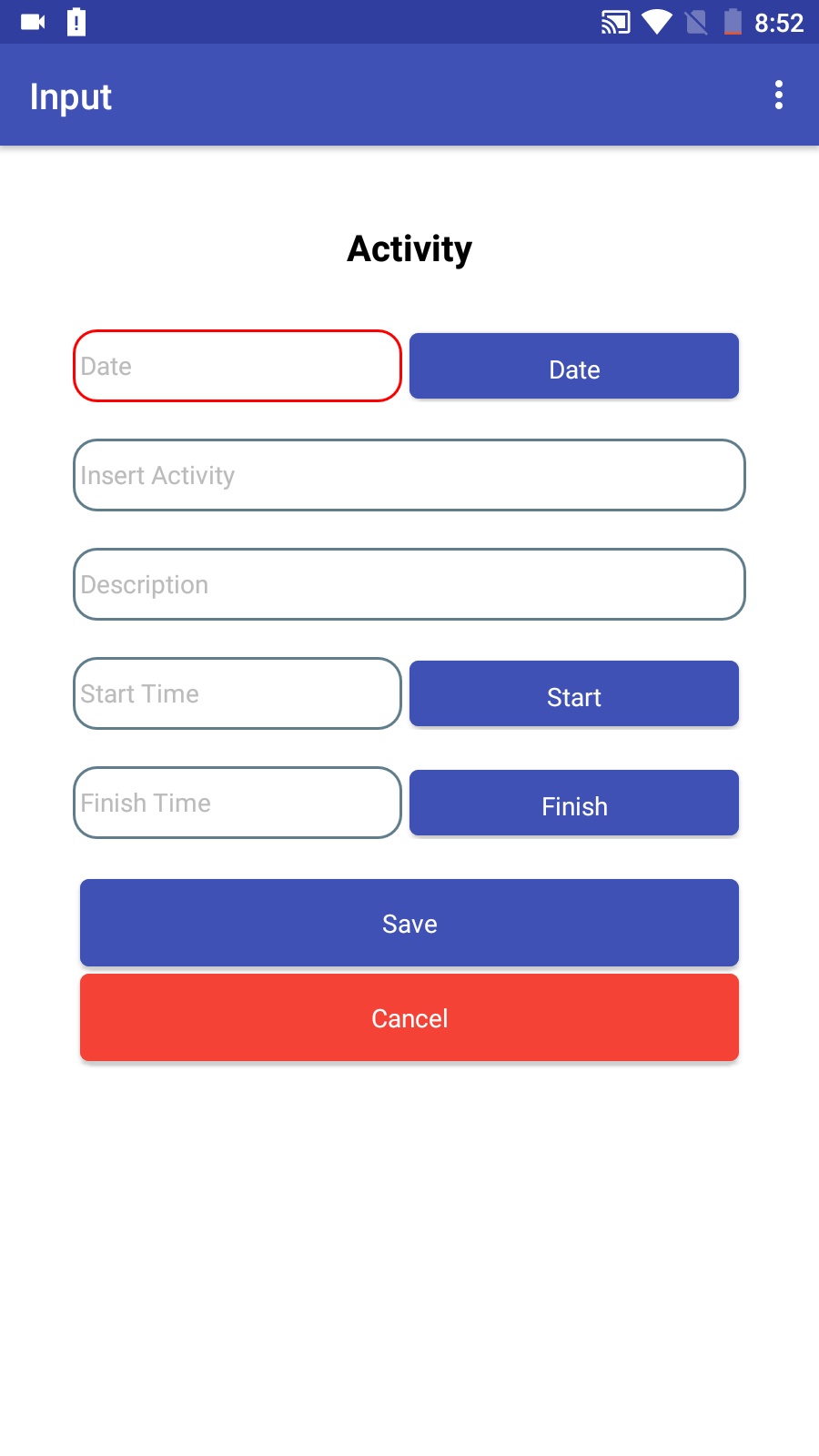Viewport: 819px width, 1456px height.
Task: Select the Insert Activity field
Action: tap(409, 475)
